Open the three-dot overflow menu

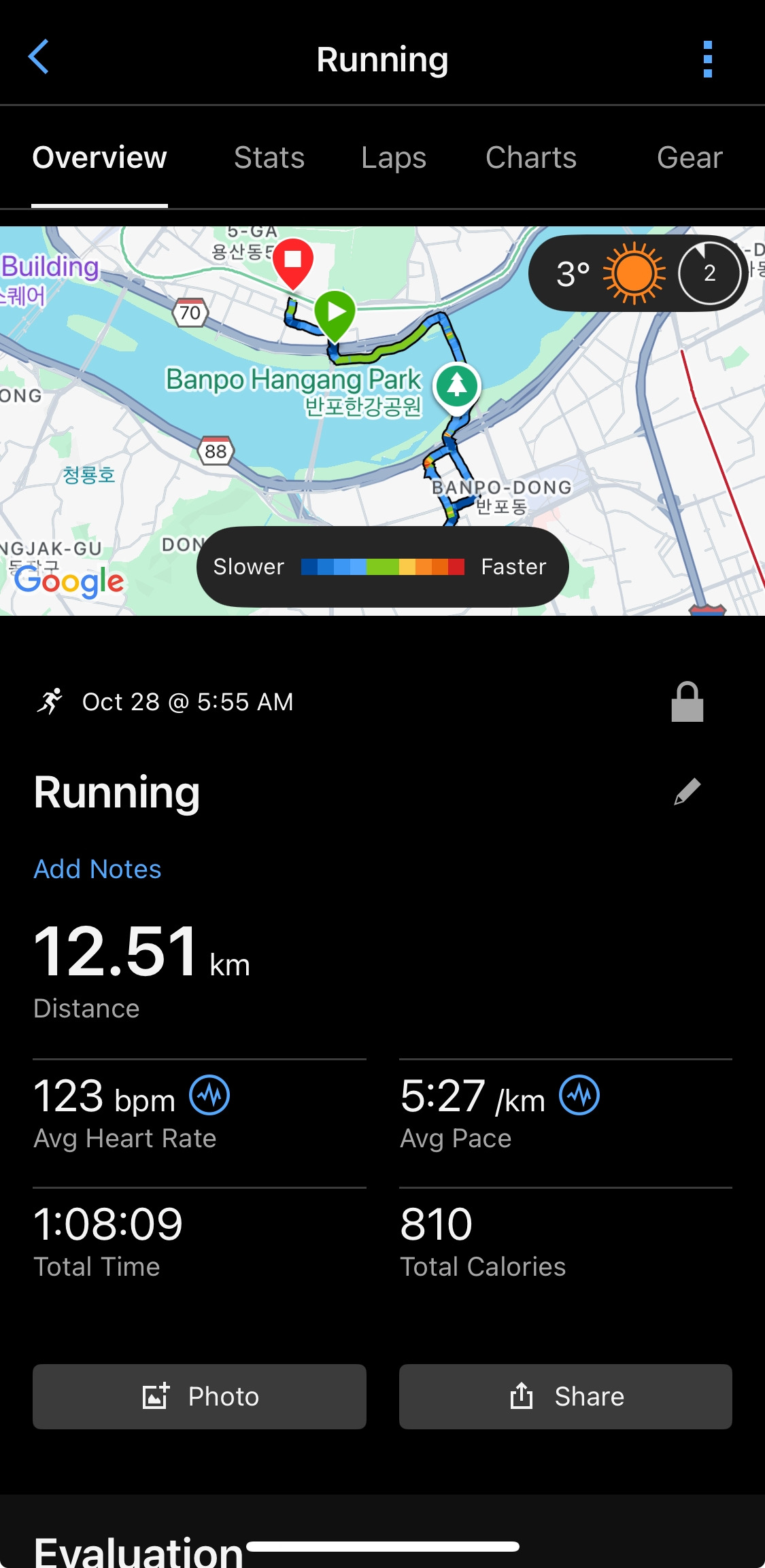[708, 59]
